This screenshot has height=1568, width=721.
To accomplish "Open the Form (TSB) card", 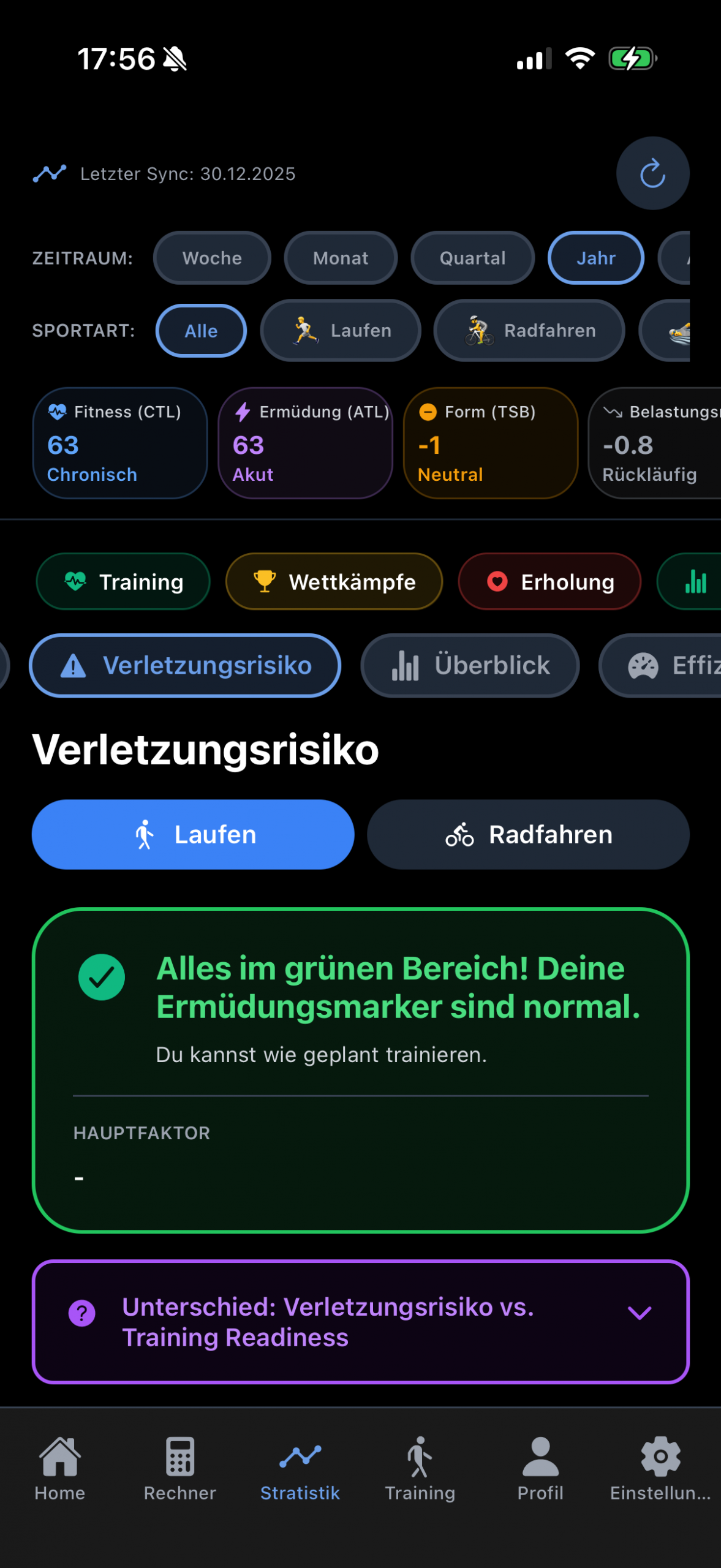I will tap(490, 443).
